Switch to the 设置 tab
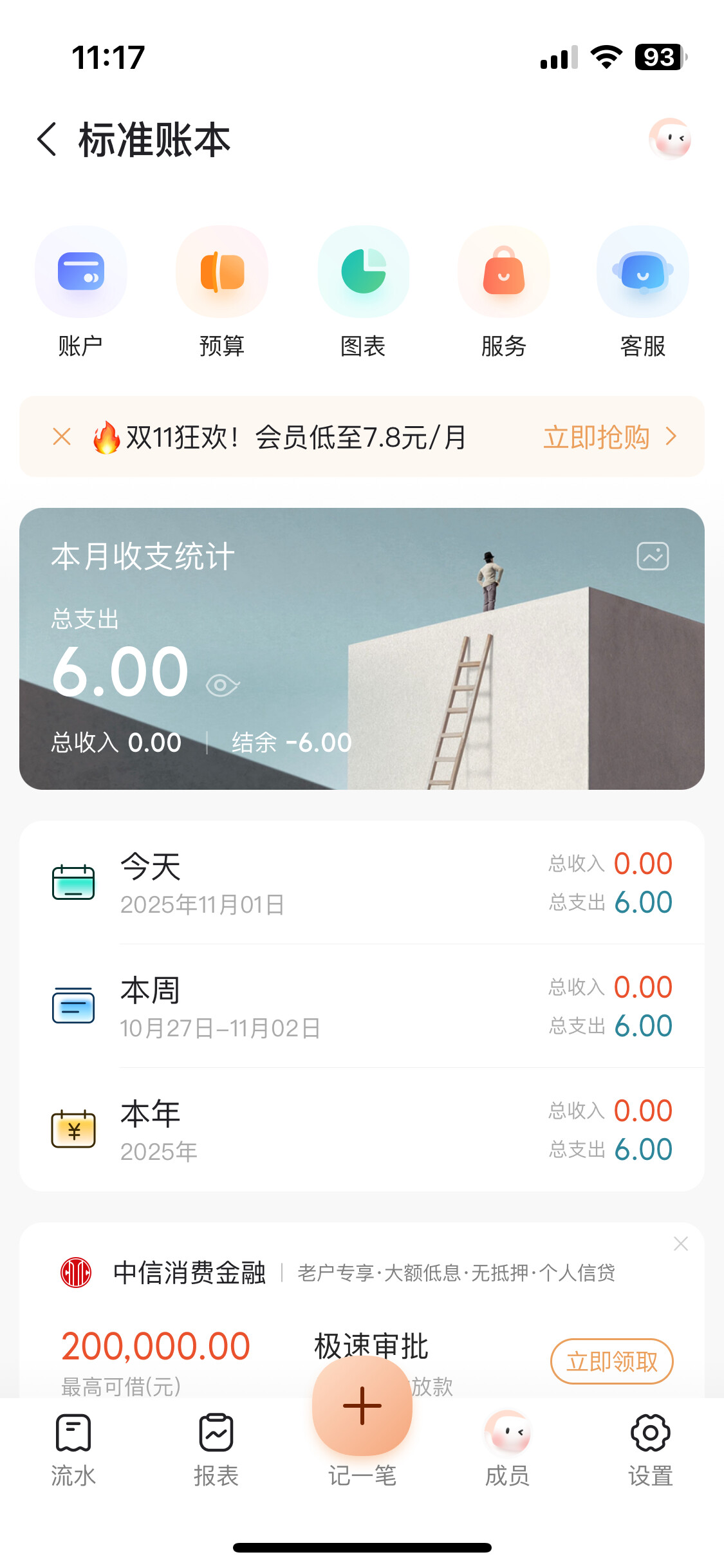This screenshot has height=1568, width=724. tap(651, 1446)
